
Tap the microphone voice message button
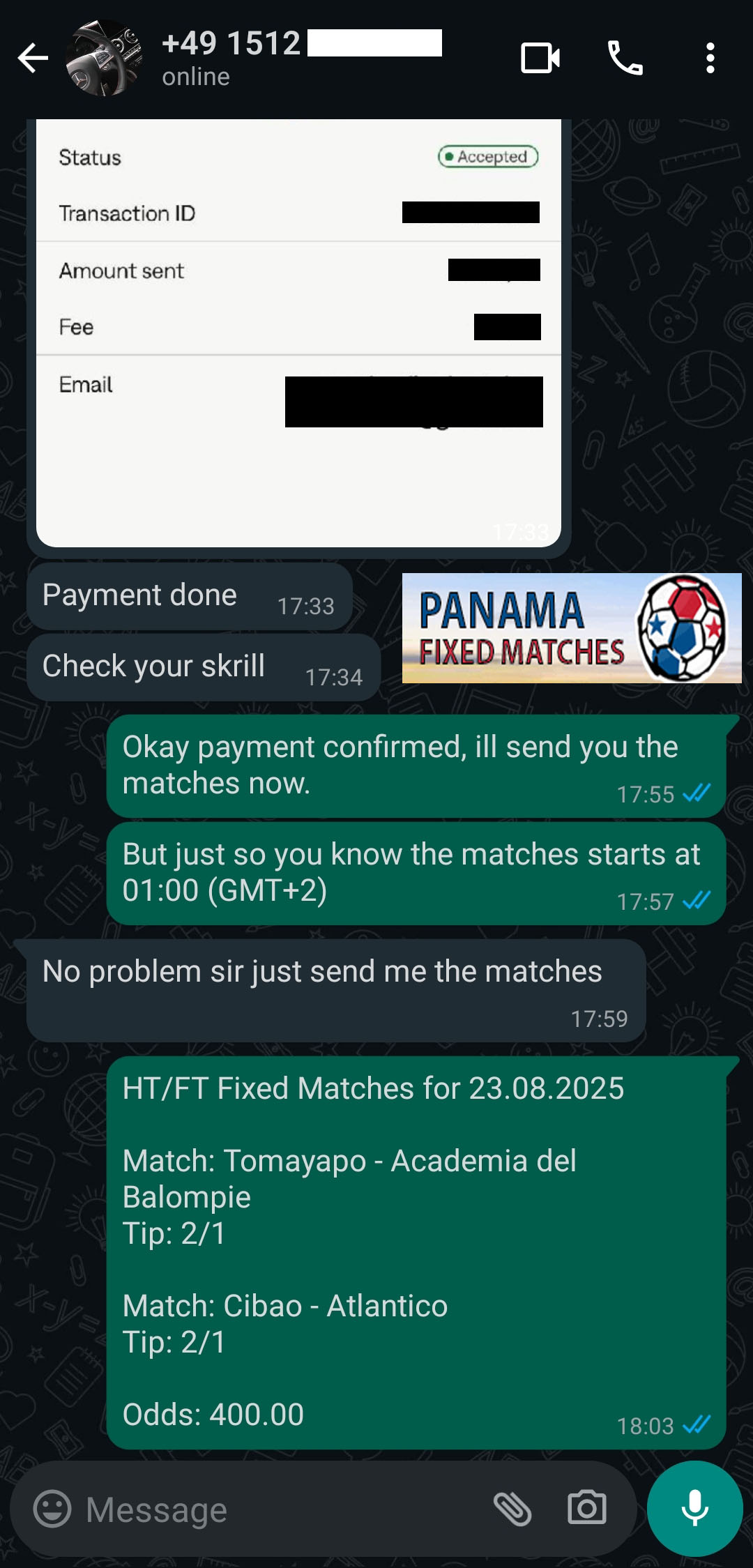(x=694, y=1508)
